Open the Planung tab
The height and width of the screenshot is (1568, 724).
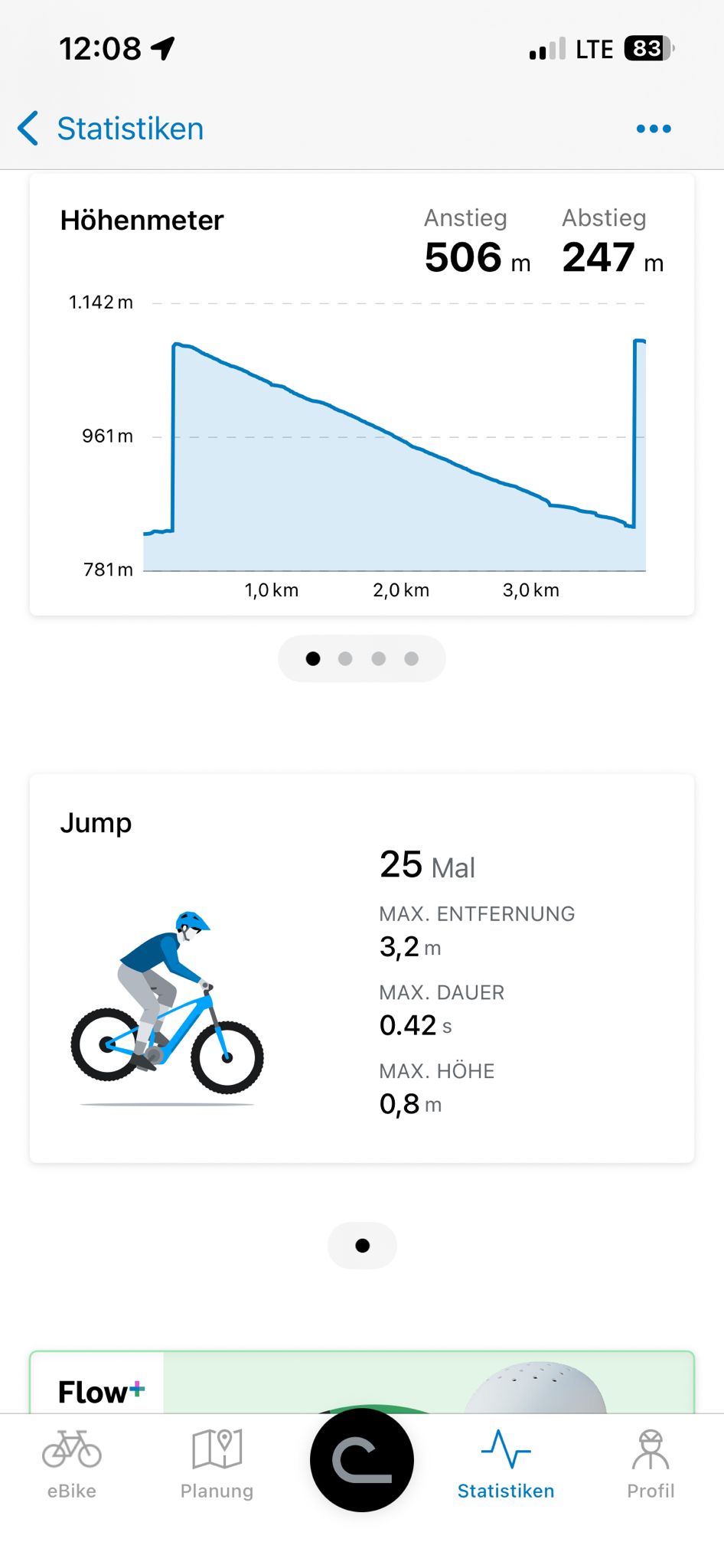pyautogui.click(x=217, y=1464)
